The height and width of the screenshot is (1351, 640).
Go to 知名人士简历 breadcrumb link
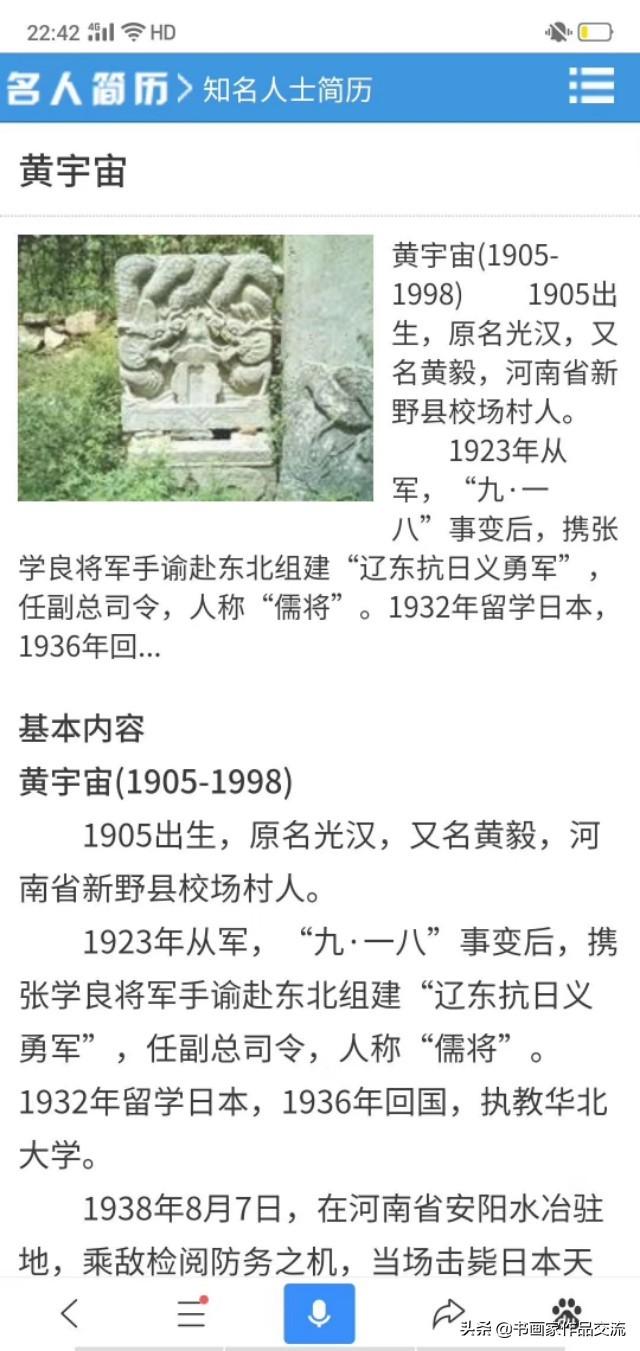tap(288, 90)
